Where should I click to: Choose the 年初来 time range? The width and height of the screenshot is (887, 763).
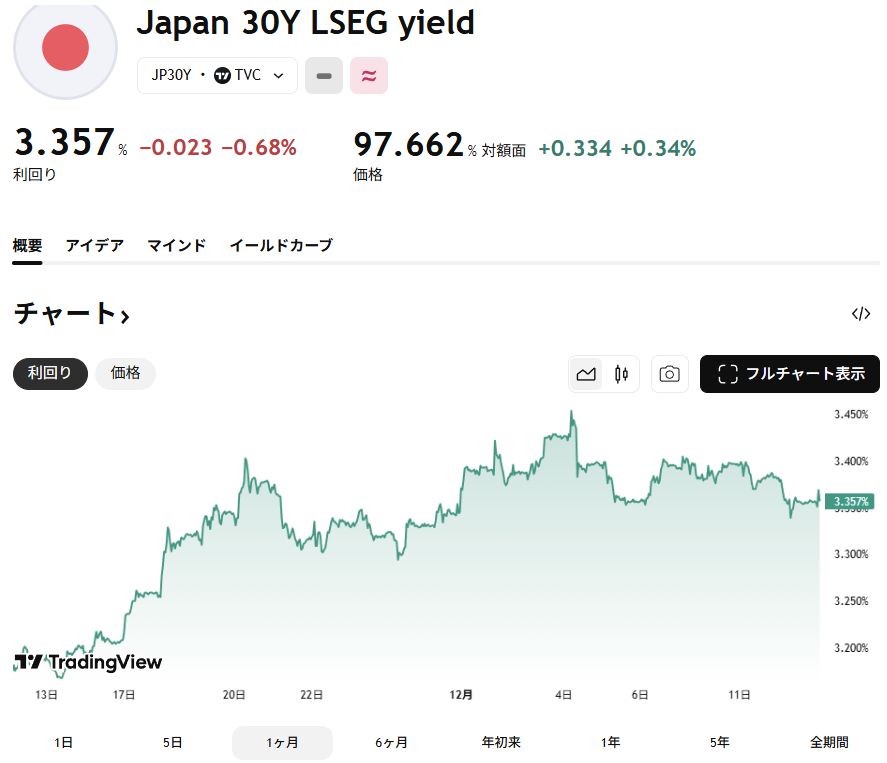501,742
